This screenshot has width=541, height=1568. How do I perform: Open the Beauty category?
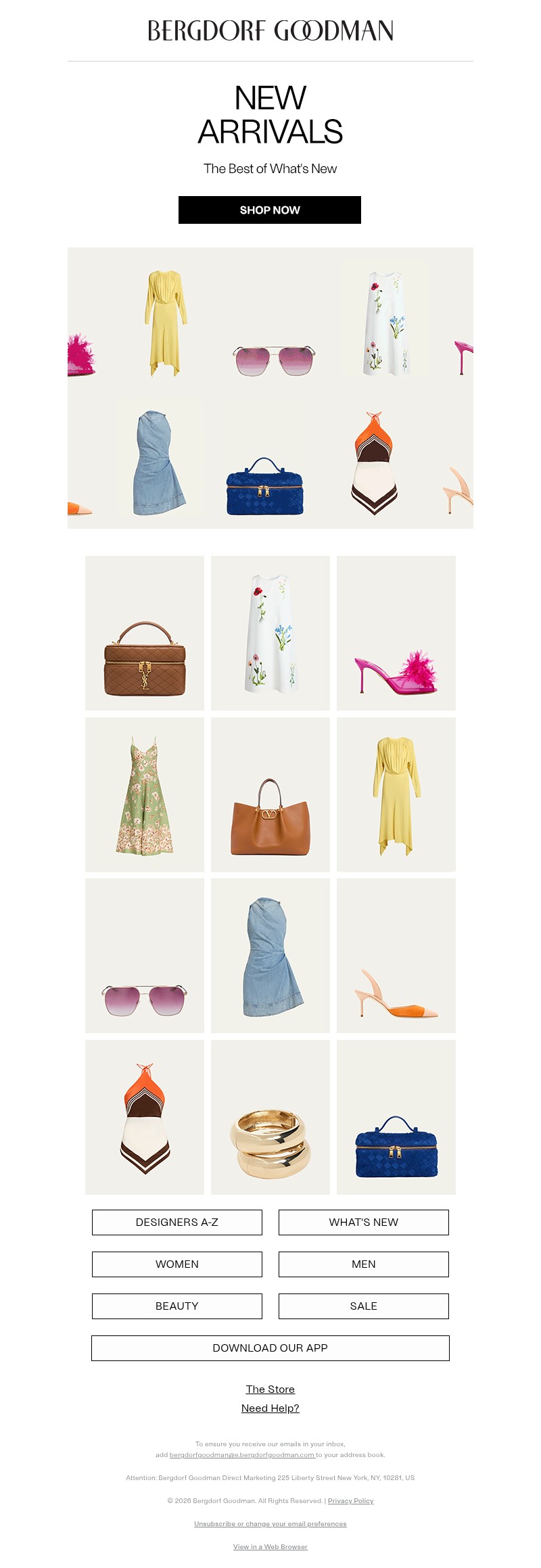[x=177, y=1306]
